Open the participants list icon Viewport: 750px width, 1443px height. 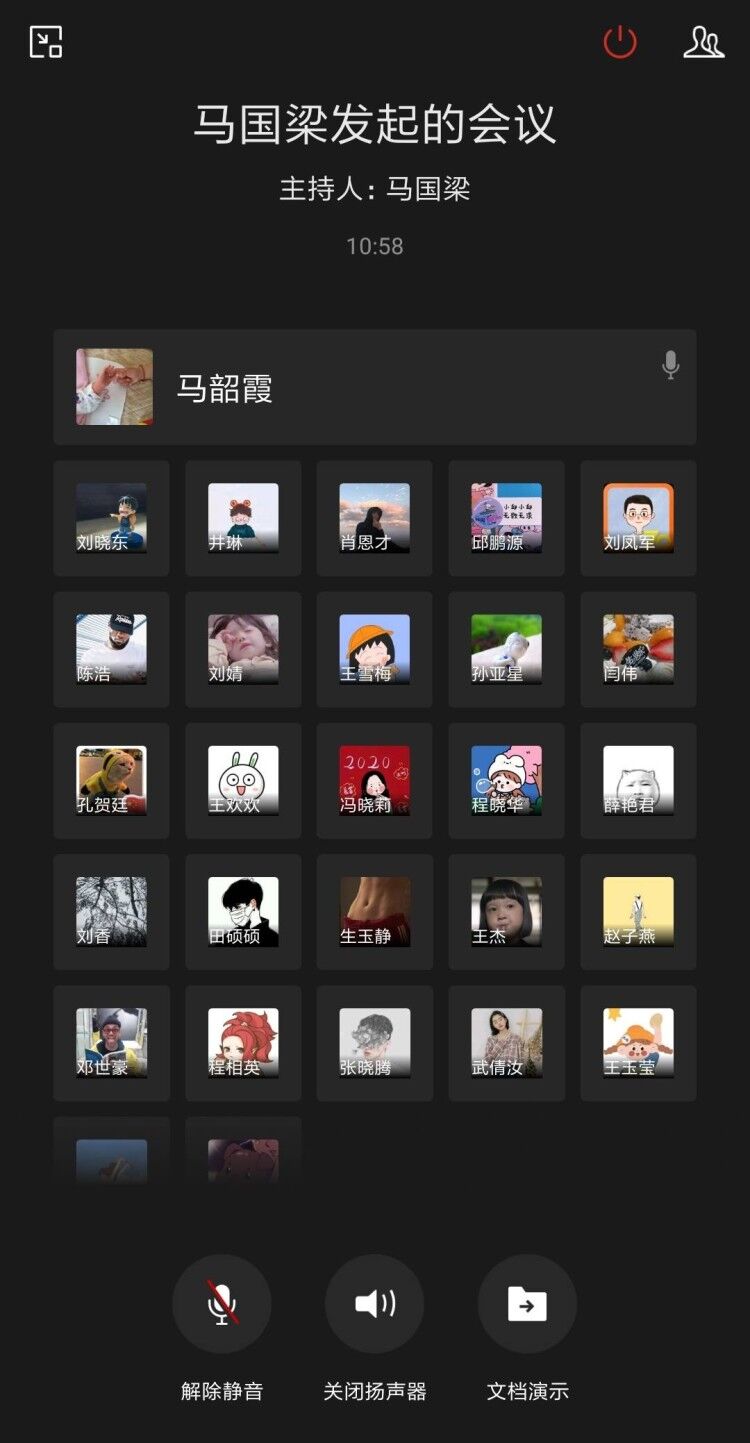[x=703, y=42]
